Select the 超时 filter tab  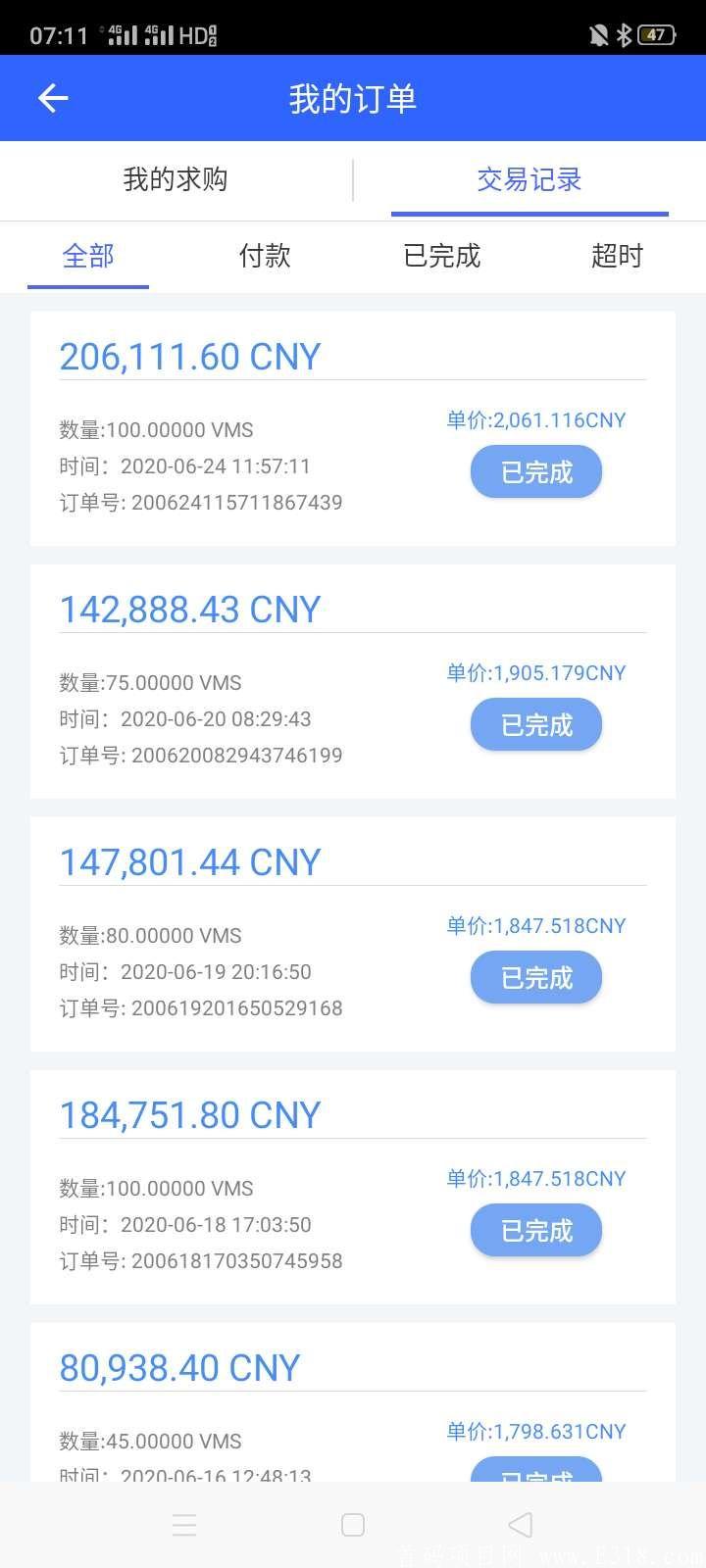617,256
